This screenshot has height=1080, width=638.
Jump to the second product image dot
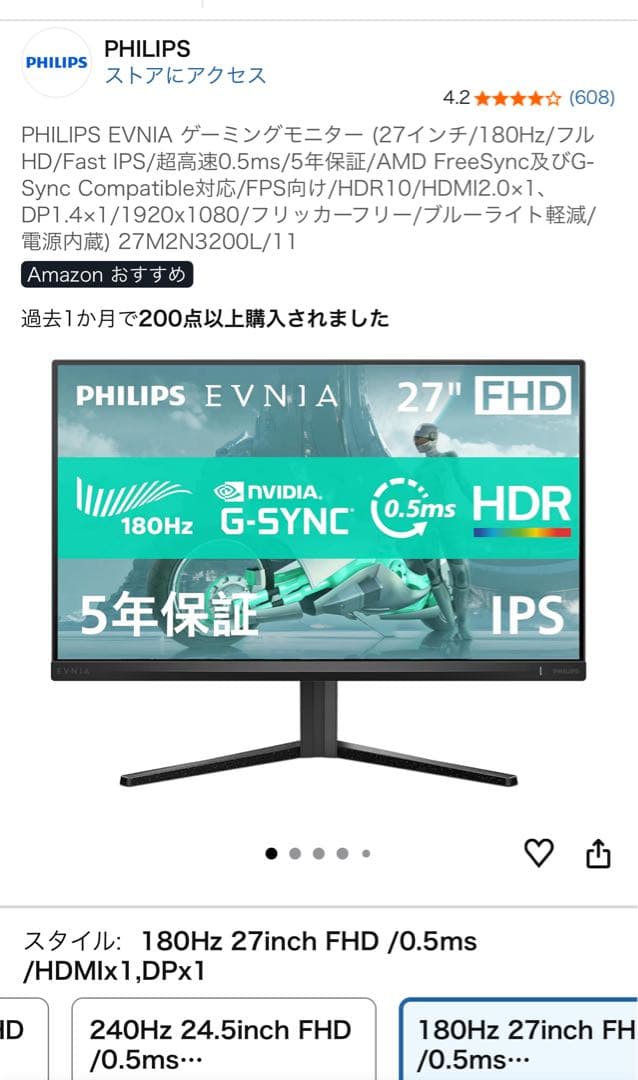pos(295,854)
